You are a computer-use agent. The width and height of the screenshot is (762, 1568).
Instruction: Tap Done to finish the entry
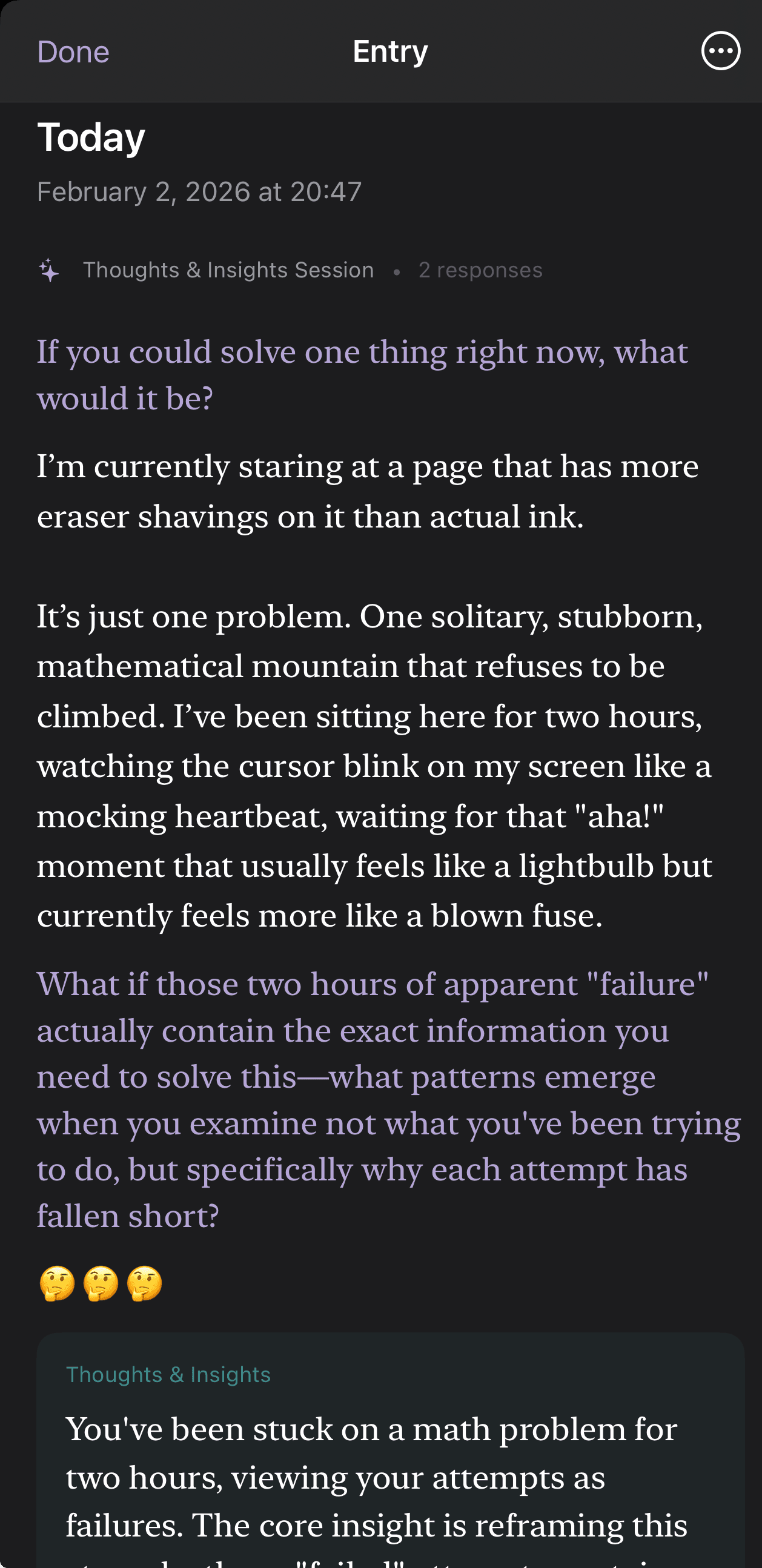point(73,51)
